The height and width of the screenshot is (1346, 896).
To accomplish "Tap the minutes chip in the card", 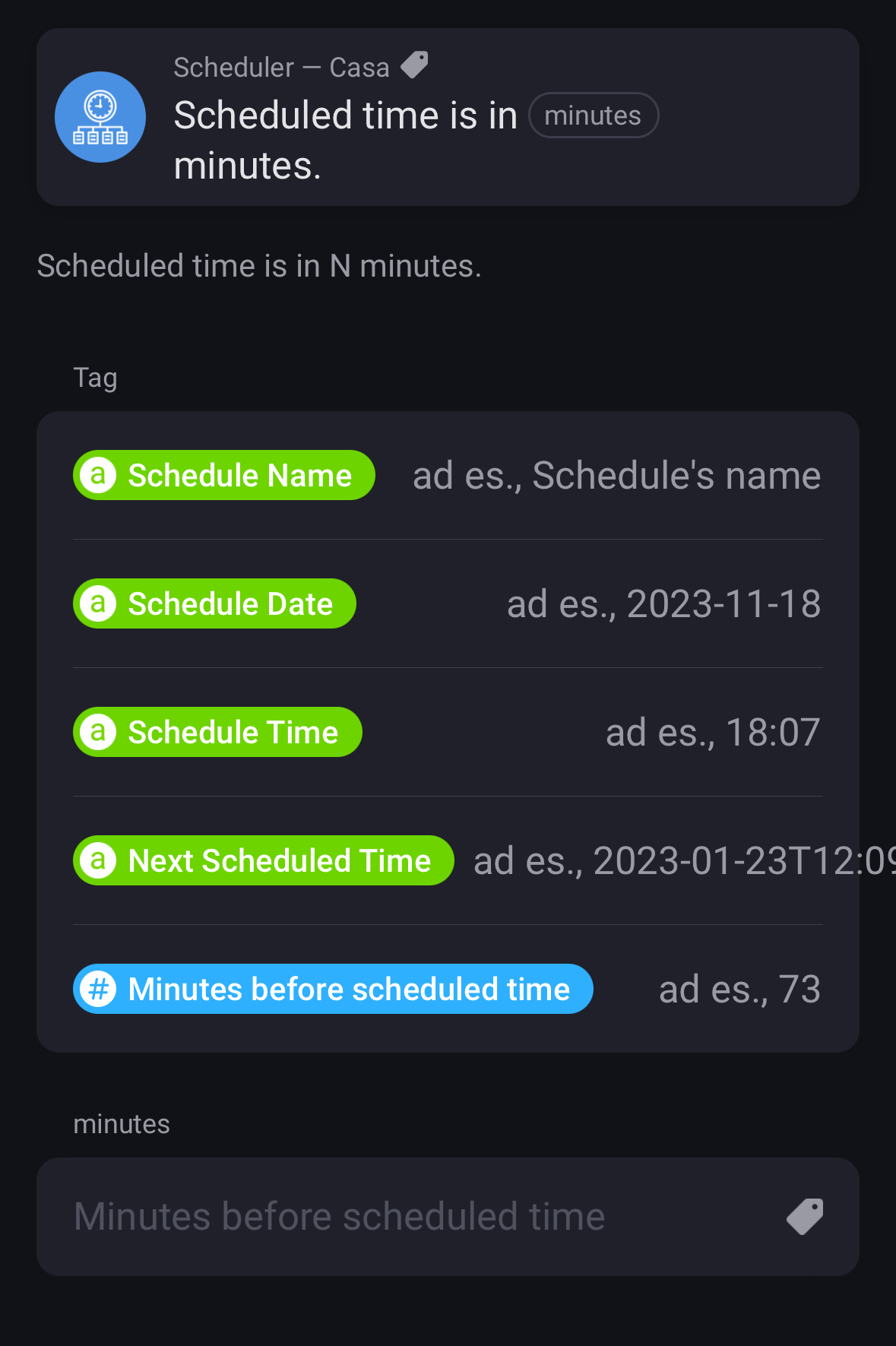I will pos(593,116).
